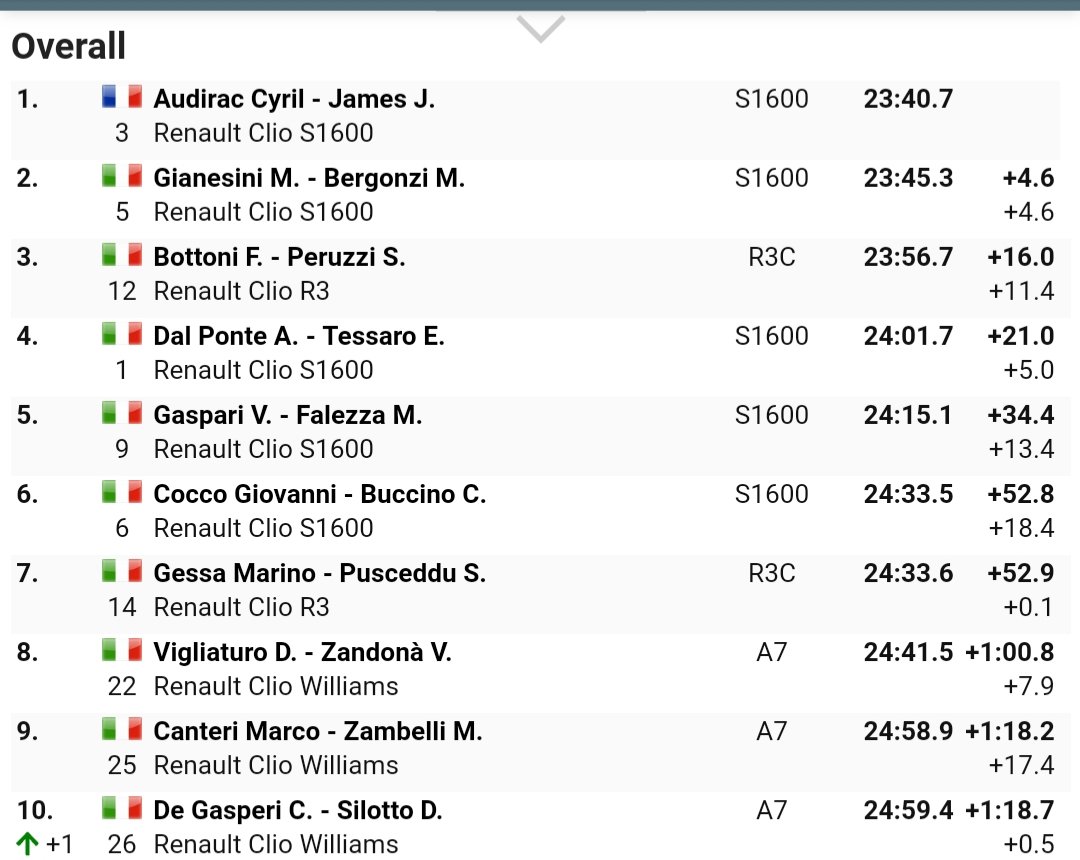The height and width of the screenshot is (860, 1080).
Task: Expand the chevron above Overall
Action: [541, 29]
